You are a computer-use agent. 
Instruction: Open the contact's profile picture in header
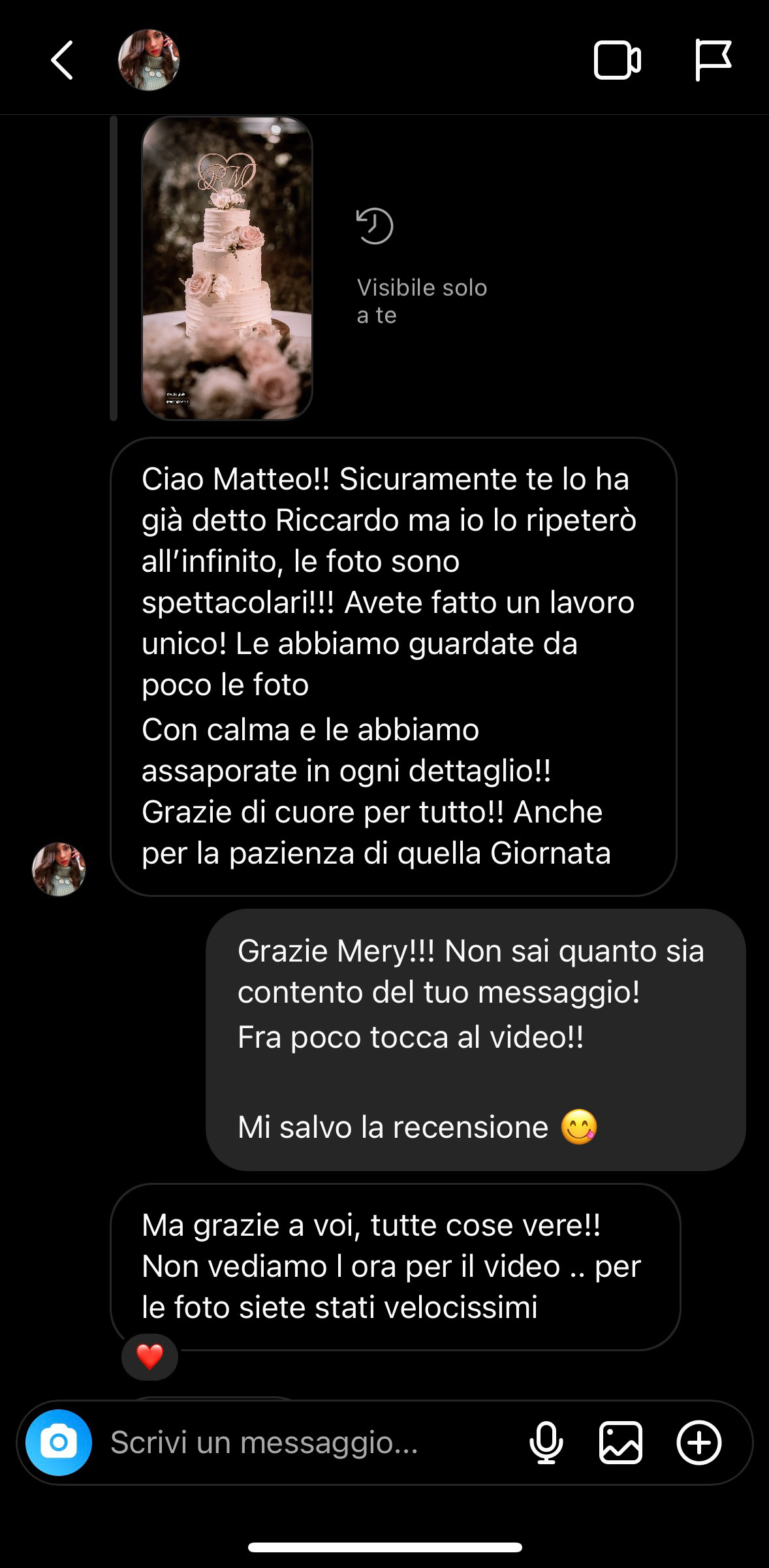[149, 60]
